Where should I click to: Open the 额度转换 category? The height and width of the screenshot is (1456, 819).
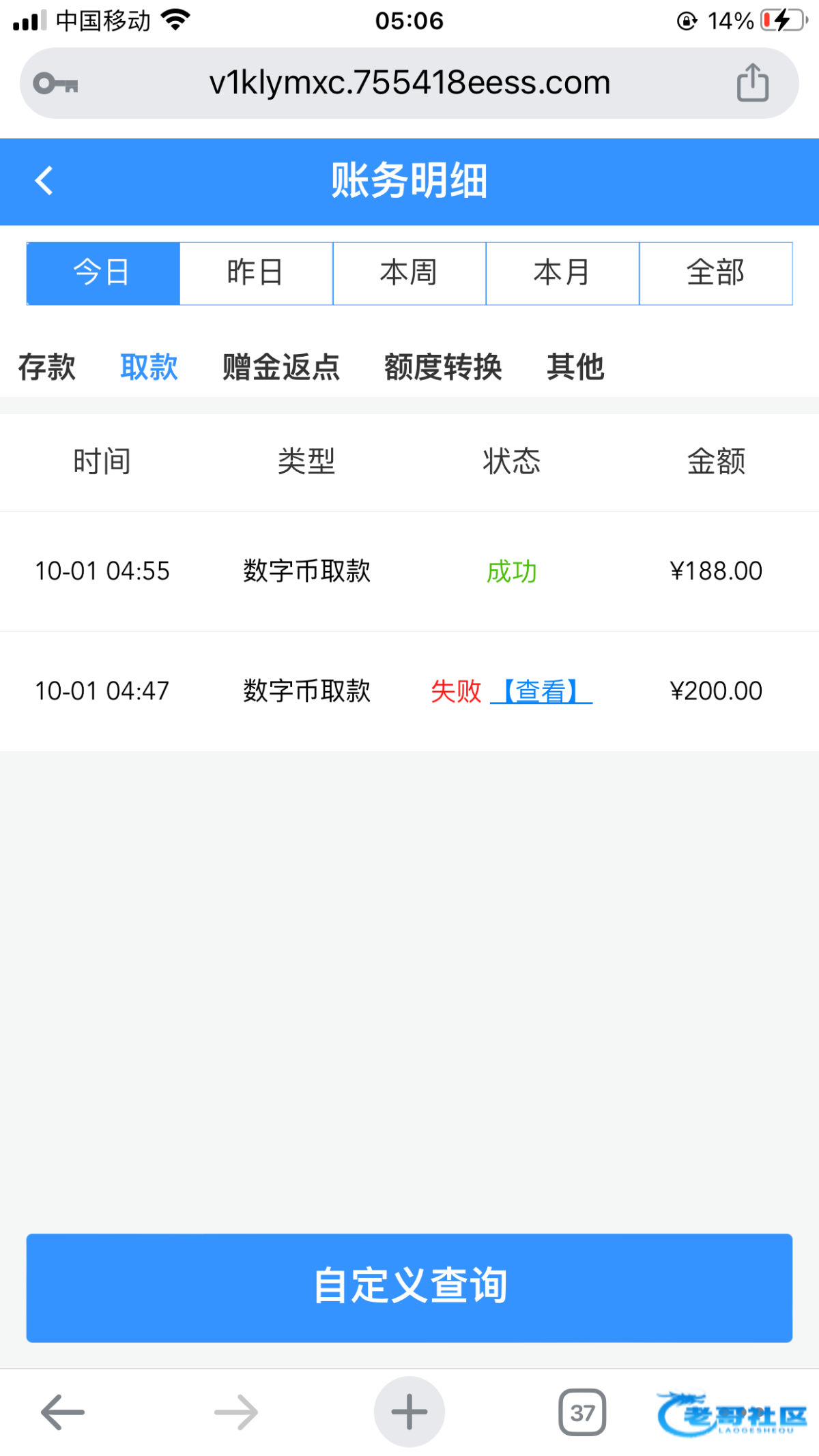pos(443,367)
